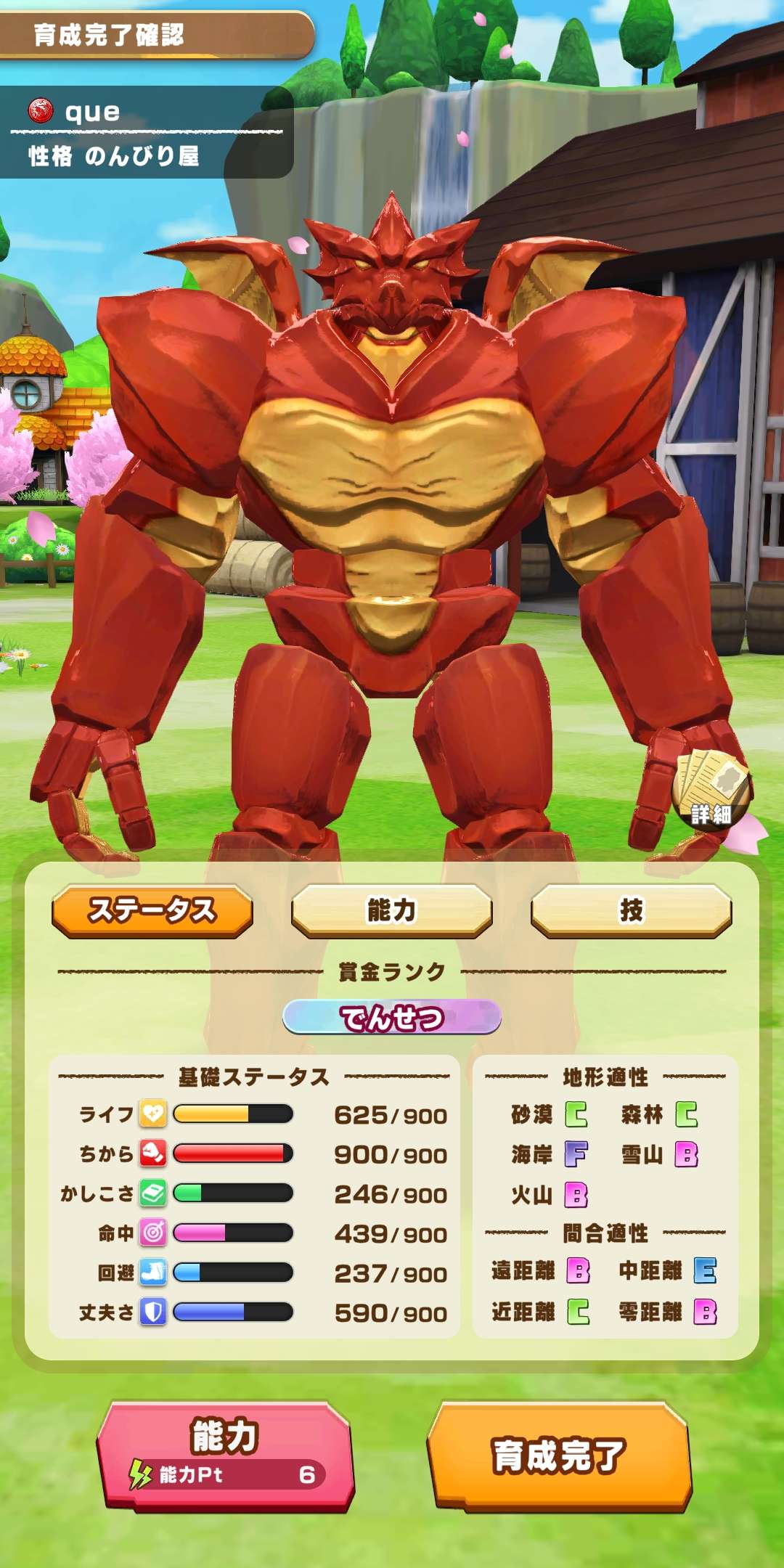Switch to the 能力 tab
Screen dimensions: 784x1568
391,910
